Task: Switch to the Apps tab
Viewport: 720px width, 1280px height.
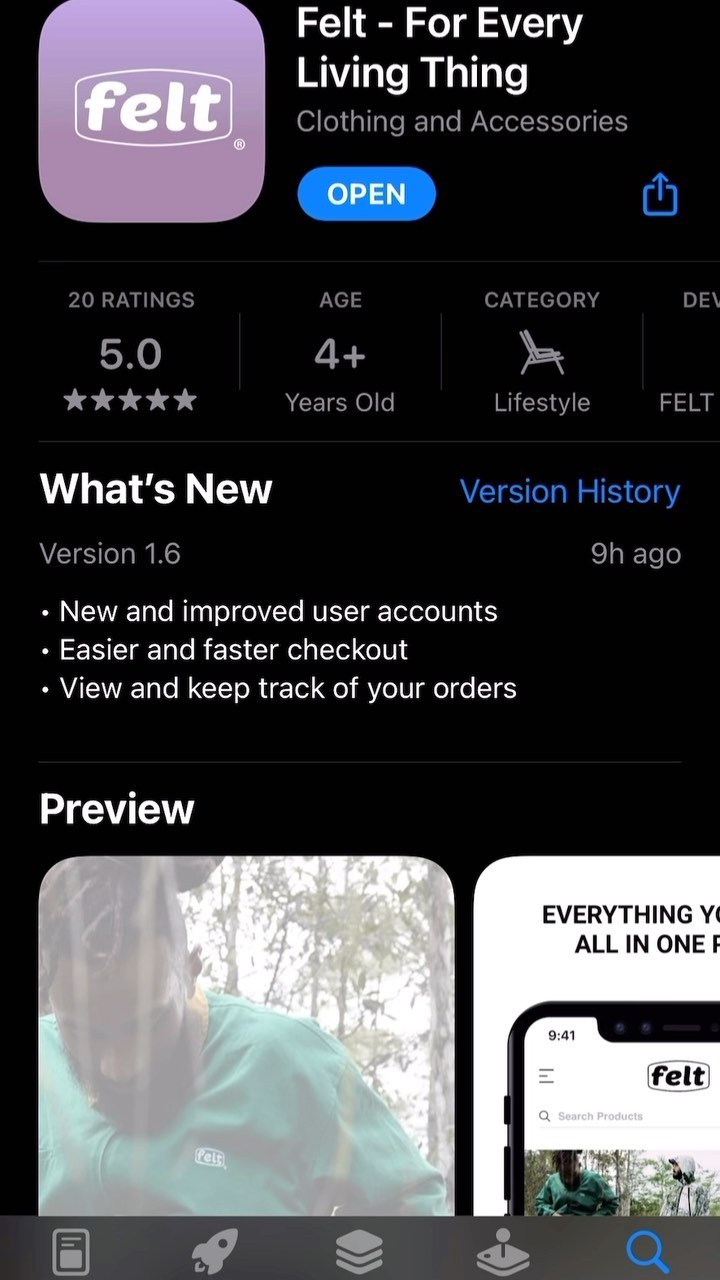Action: 359,1251
